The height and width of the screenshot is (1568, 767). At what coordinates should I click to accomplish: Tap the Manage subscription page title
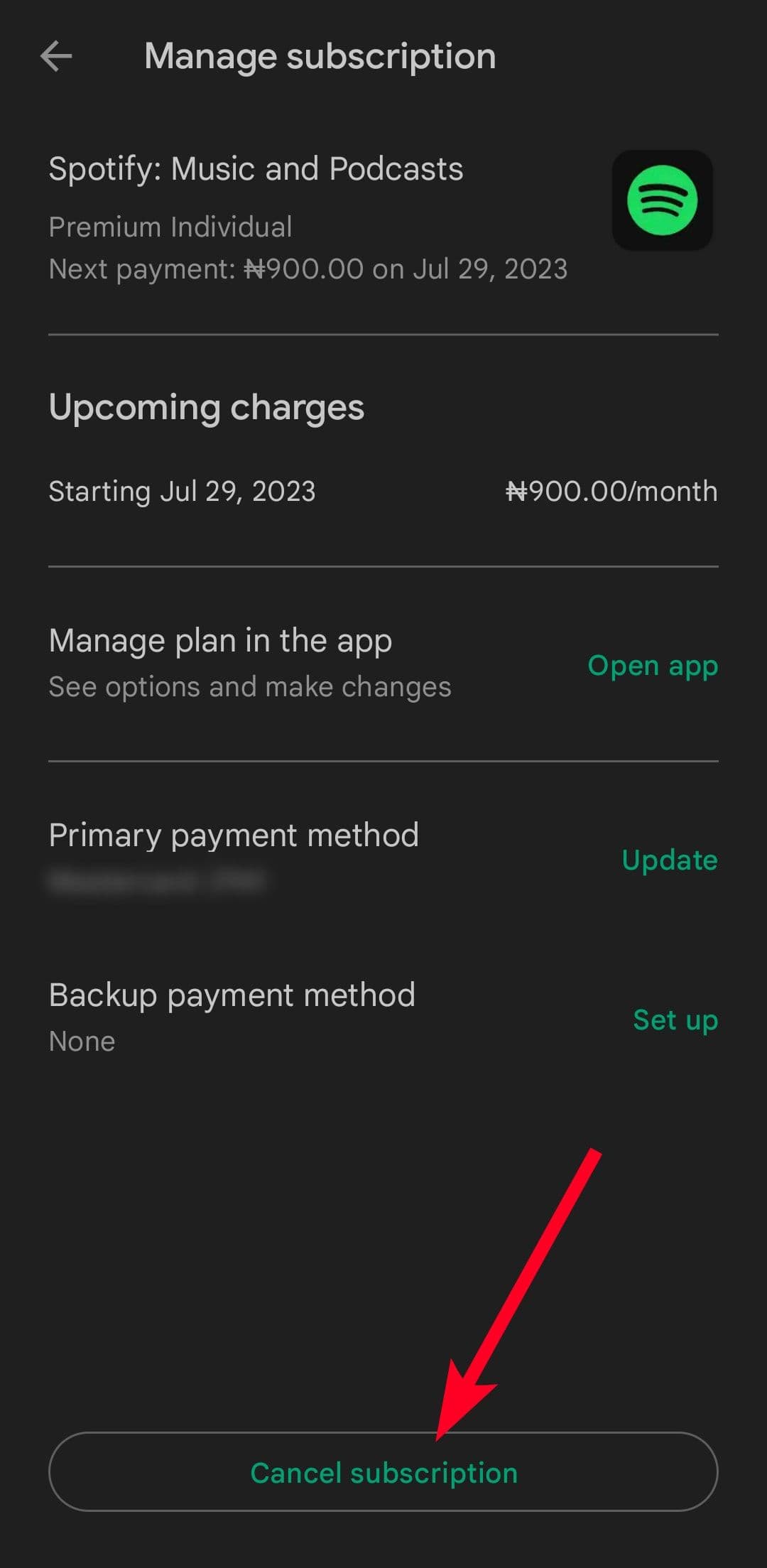(x=320, y=55)
